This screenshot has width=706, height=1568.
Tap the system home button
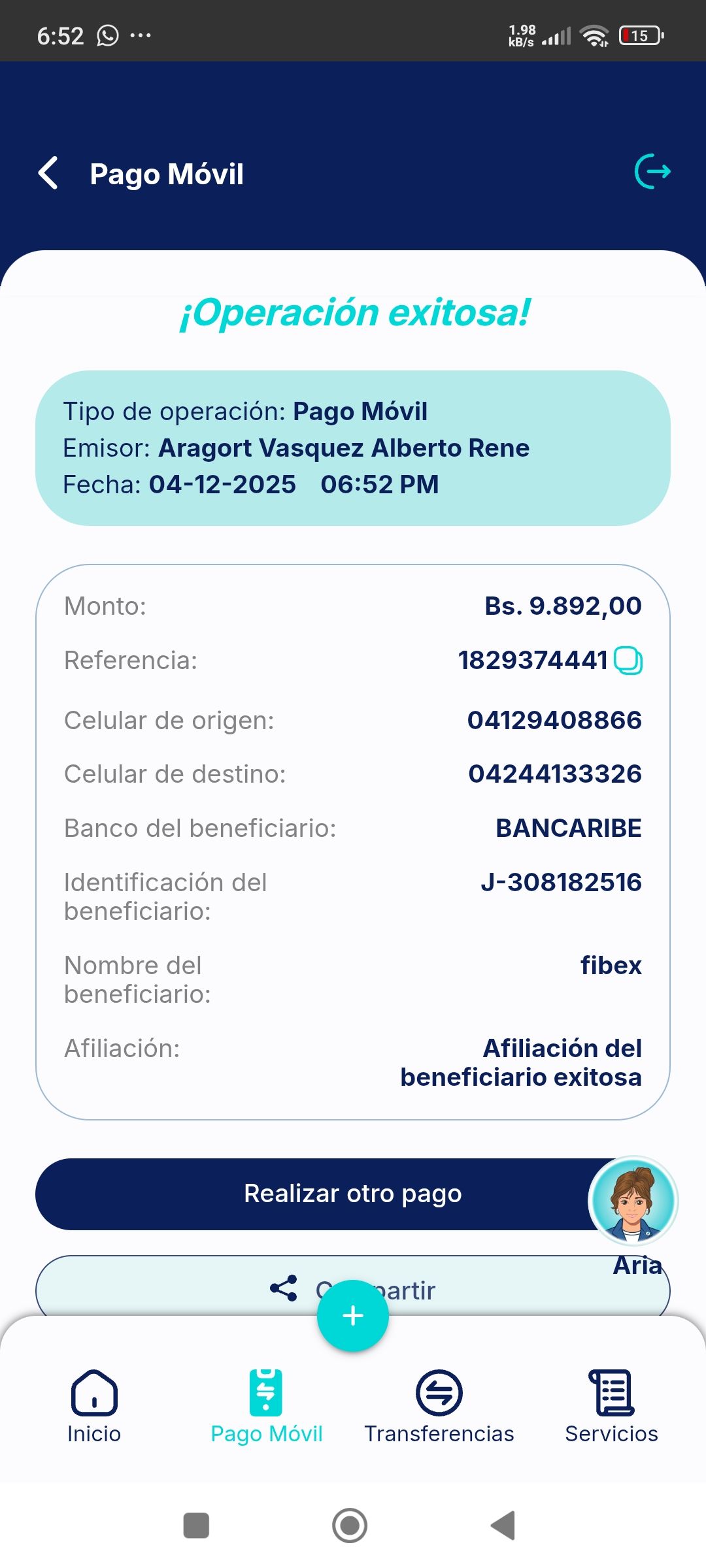click(350, 1526)
